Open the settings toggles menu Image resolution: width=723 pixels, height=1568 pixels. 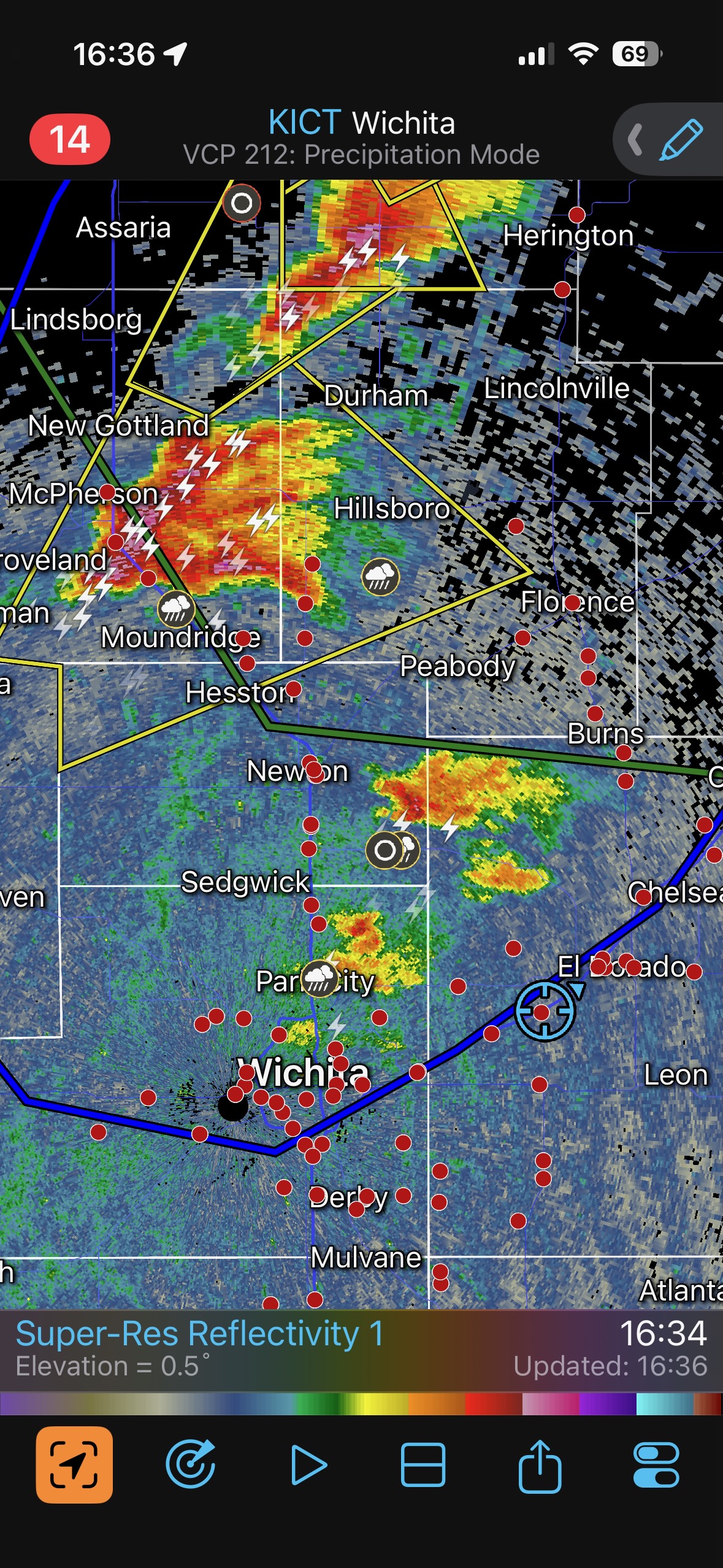(656, 1465)
